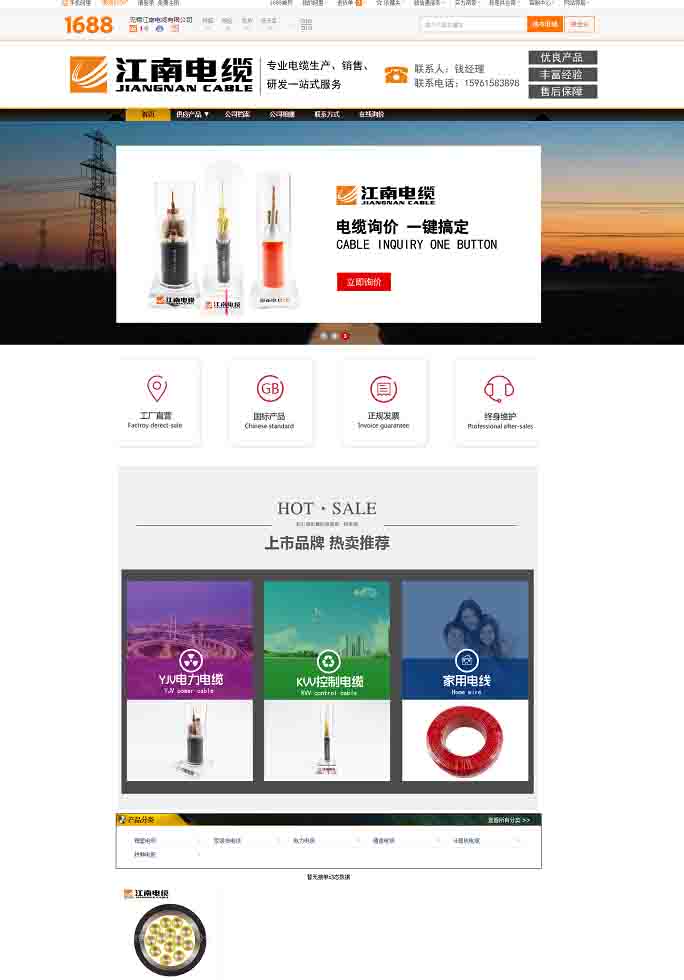Select the third banner page indicator dot
This screenshot has height=980, width=684.
tap(346, 336)
